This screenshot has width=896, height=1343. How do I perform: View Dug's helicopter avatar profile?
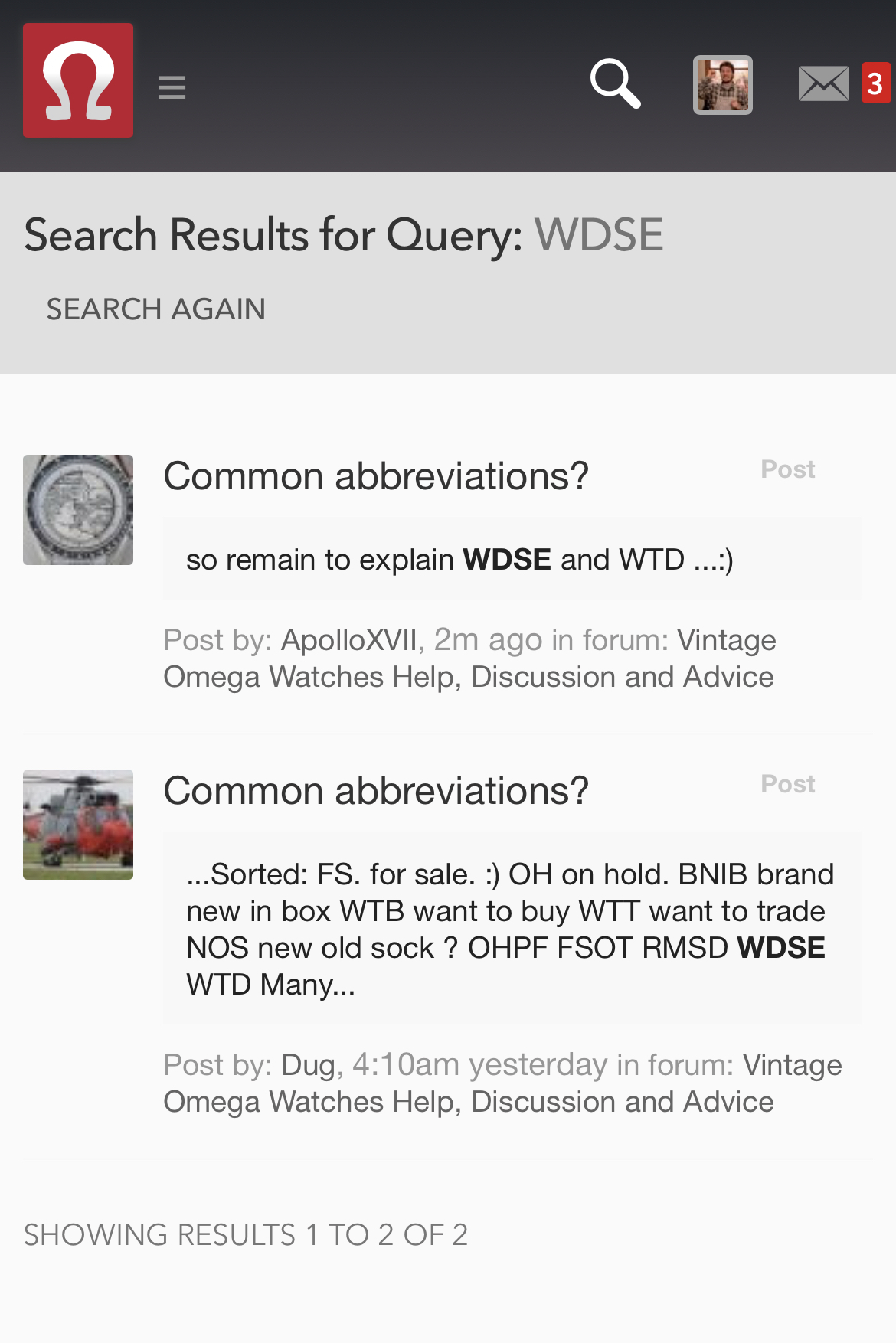[x=78, y=825]
